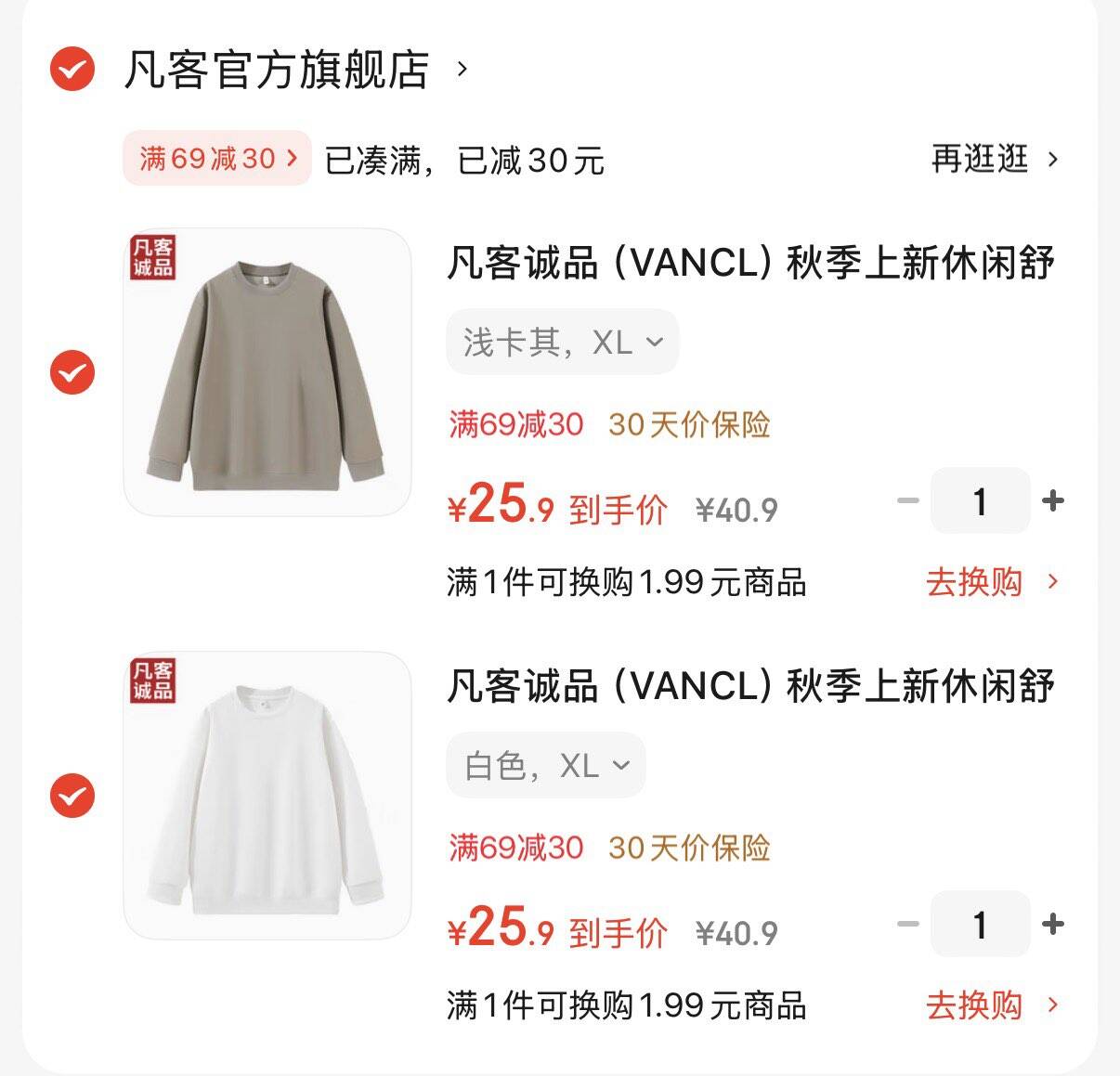The height and width of the screenshot is (1076, 1120).
Task: Increase quantity of the 白色 sweatshirt
Action: click(1053, 925)
